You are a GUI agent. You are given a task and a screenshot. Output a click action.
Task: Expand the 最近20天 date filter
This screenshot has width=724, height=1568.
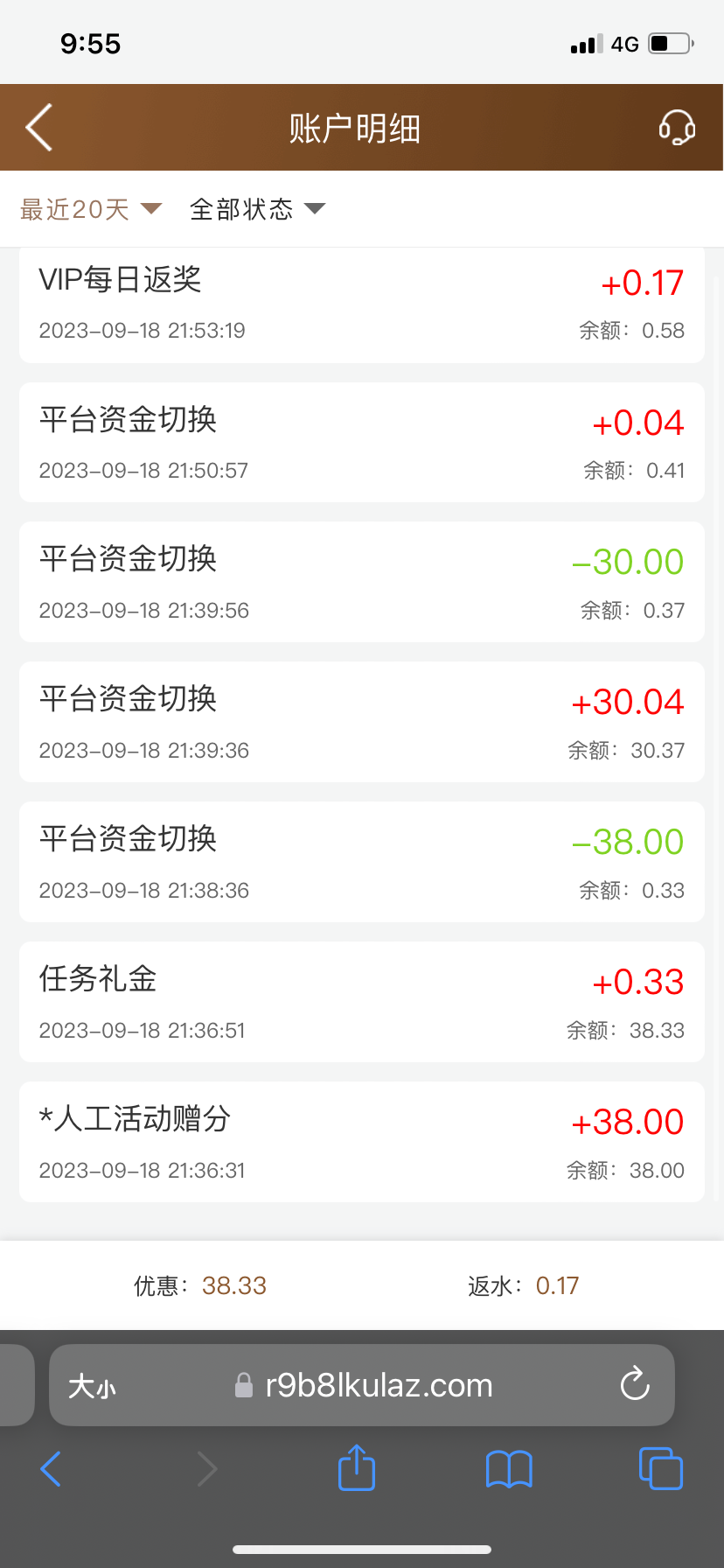(91, 209)
